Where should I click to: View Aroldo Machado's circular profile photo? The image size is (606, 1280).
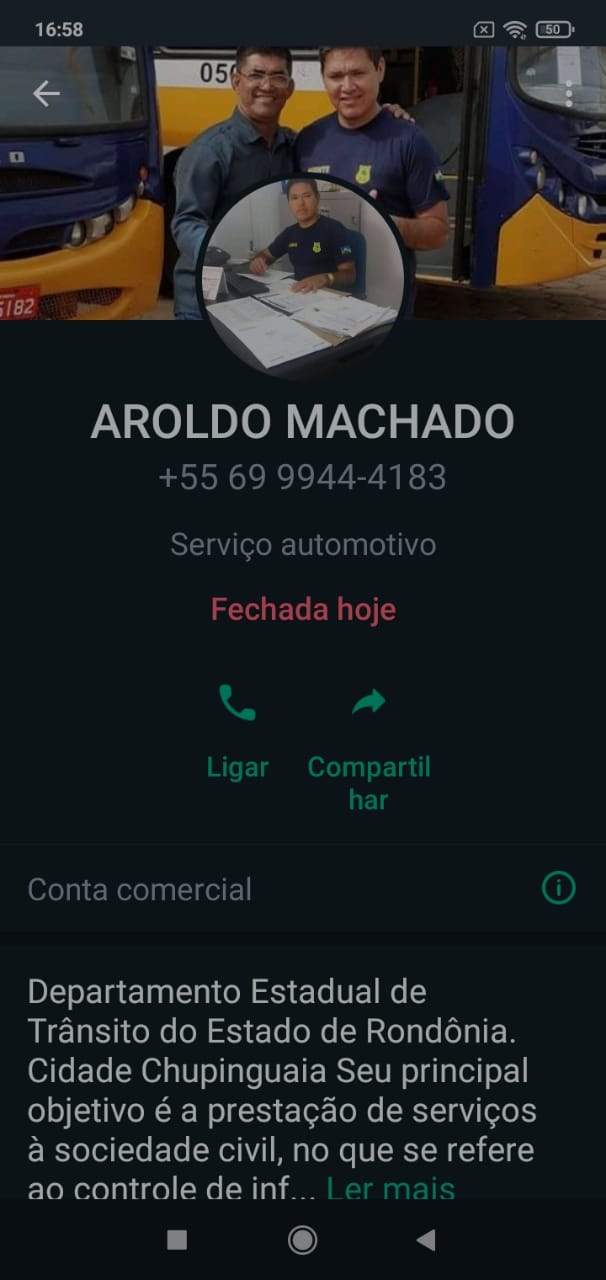point(302,277)
